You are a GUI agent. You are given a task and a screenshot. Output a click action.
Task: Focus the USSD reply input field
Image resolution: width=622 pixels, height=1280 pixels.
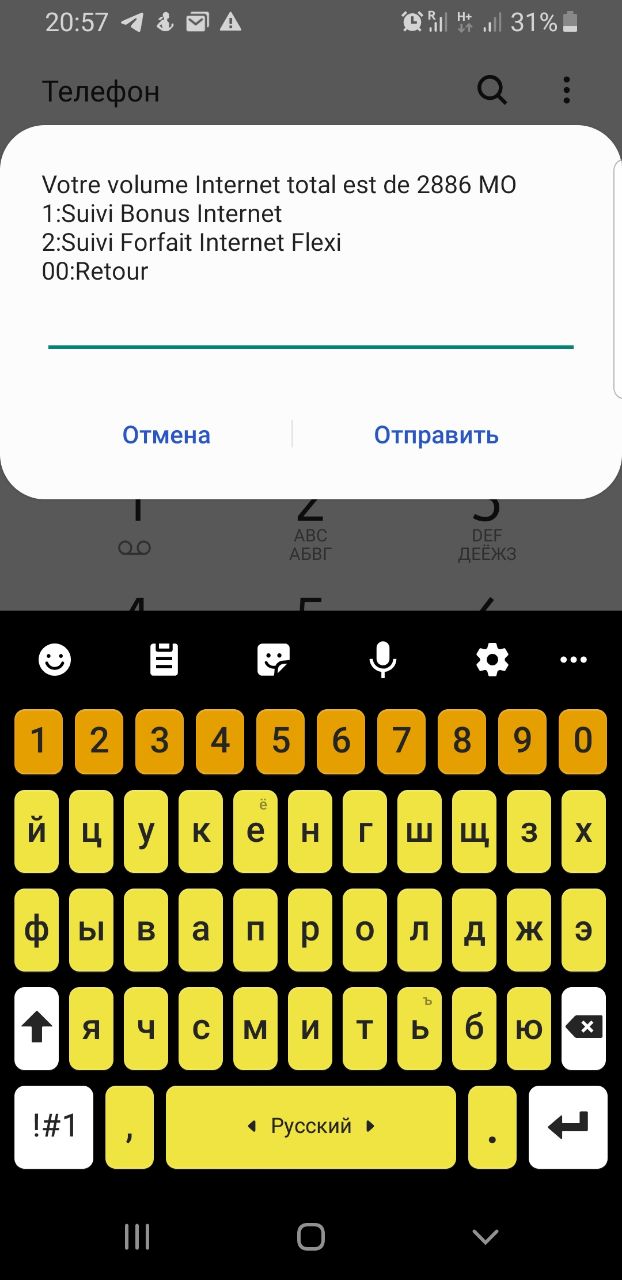pos(310,330)
